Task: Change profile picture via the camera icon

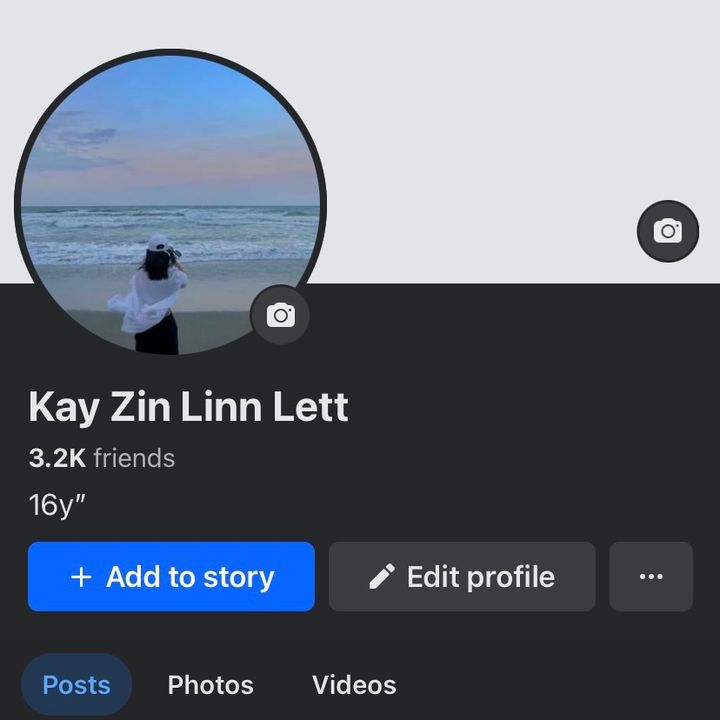Action: pos(280,315)
